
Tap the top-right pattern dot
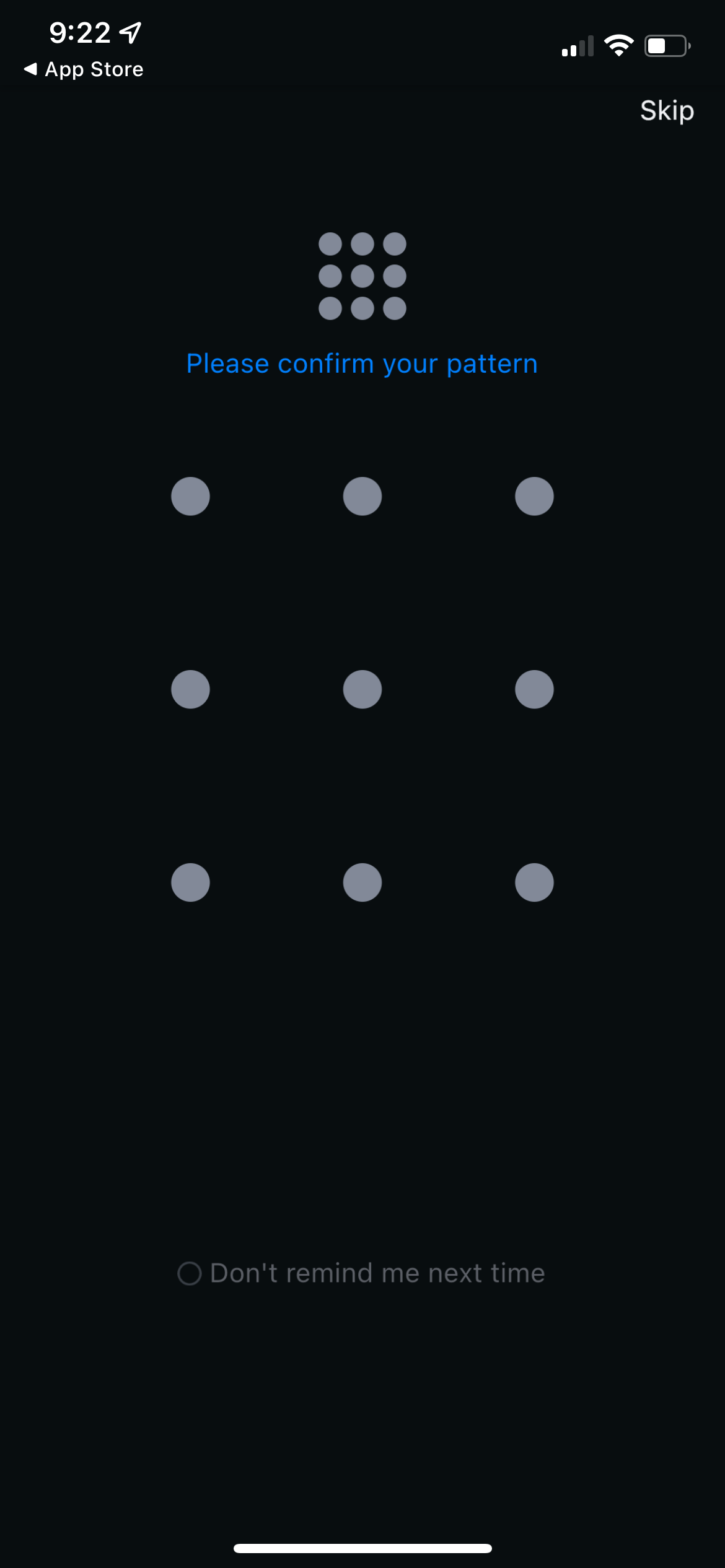[534, 496]
